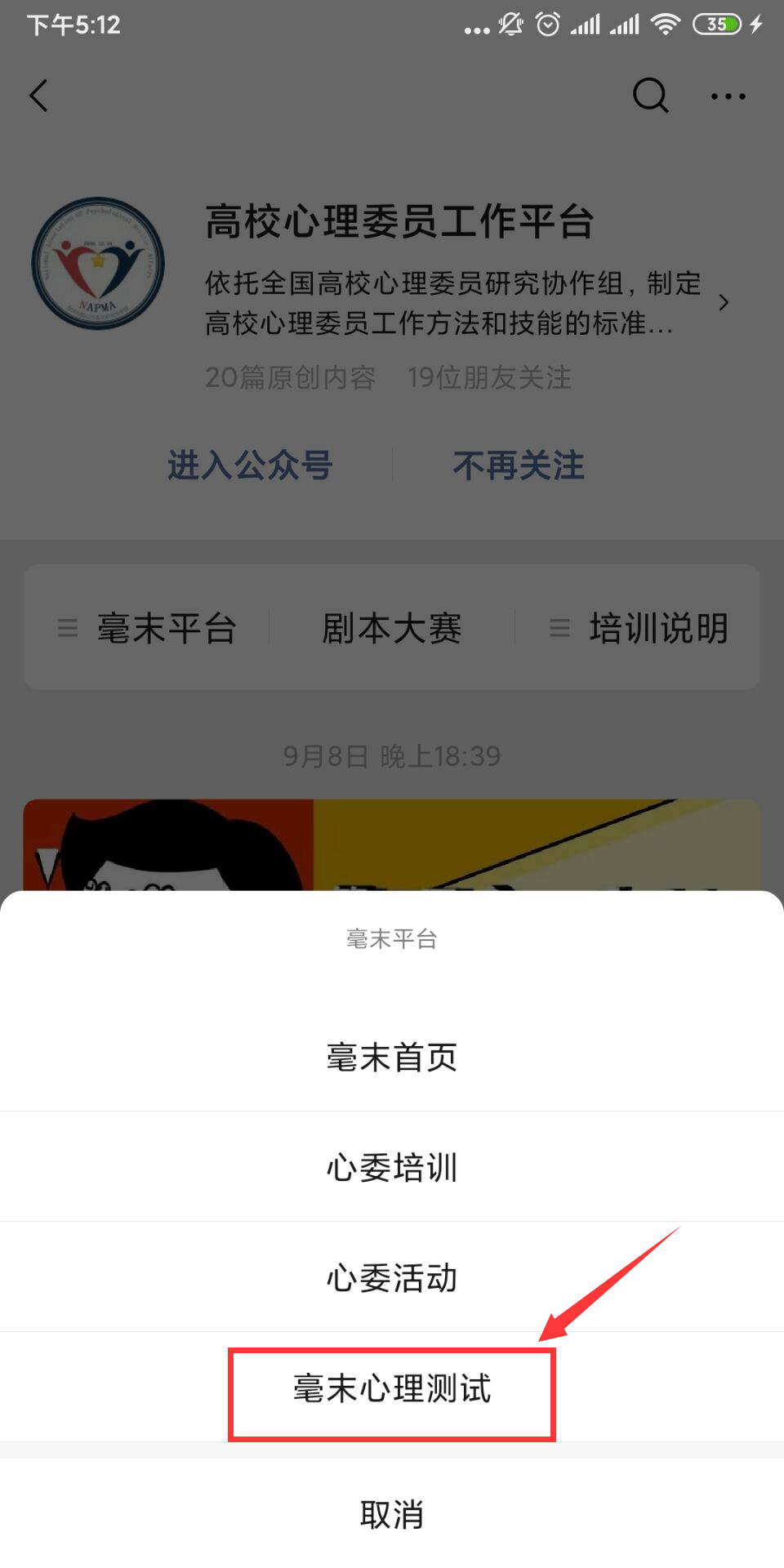
Task: Open the three-dot overflow menu
Action: (x=728, y=96)
